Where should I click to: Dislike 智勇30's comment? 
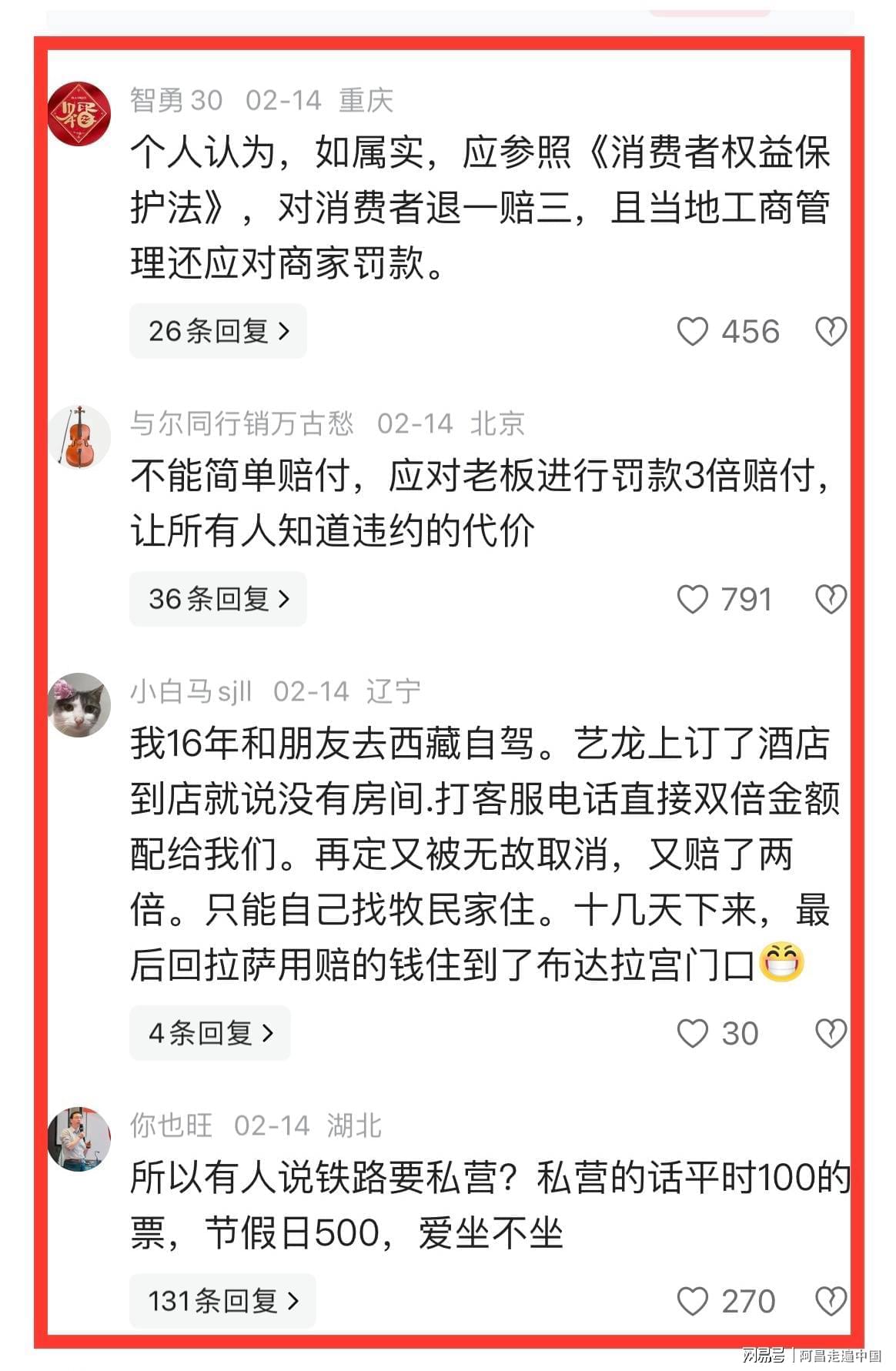(831, 332)
